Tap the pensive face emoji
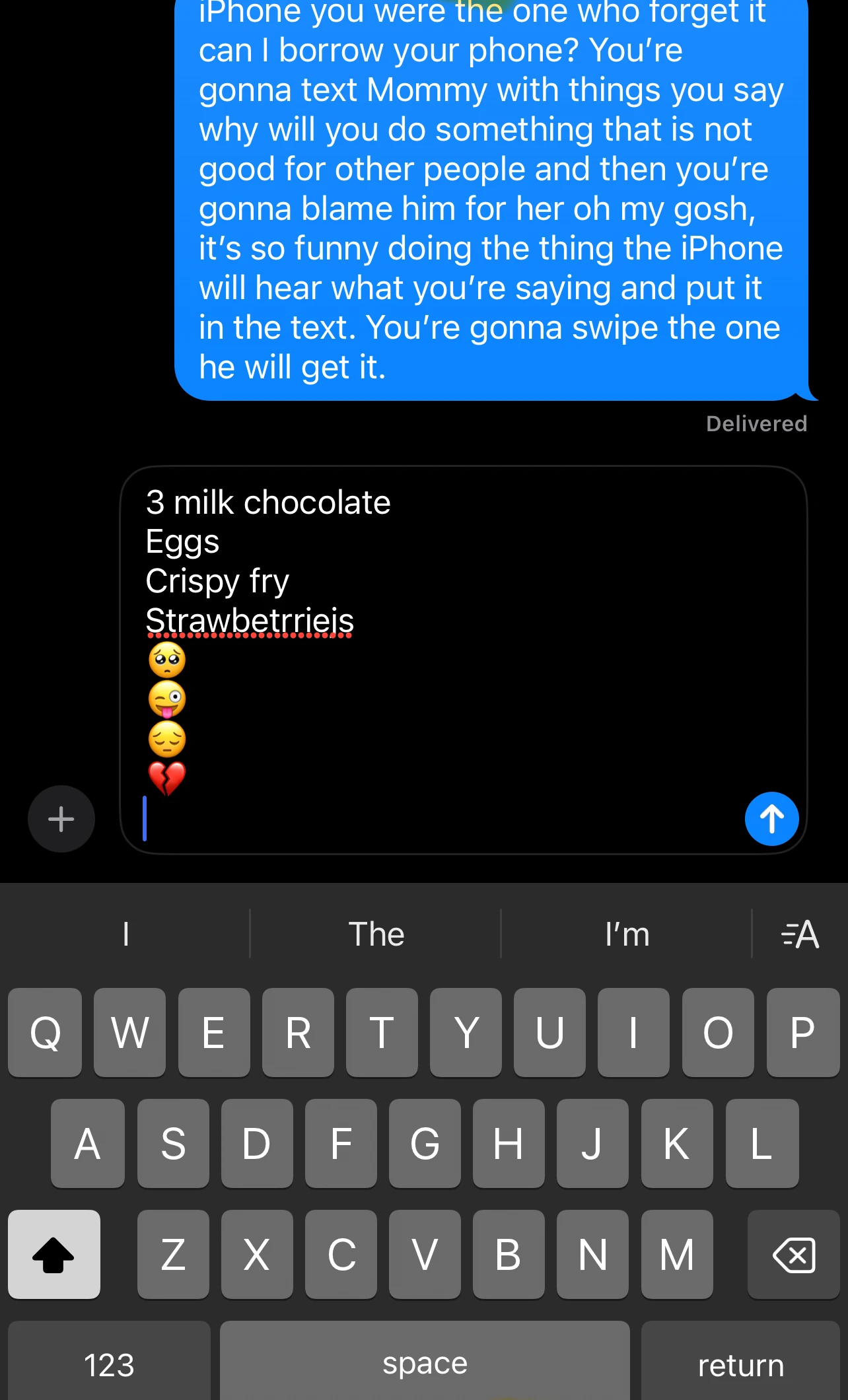The width and height of the screenshot is (848, 1400). pyautogui.click(x=166, y=738)
